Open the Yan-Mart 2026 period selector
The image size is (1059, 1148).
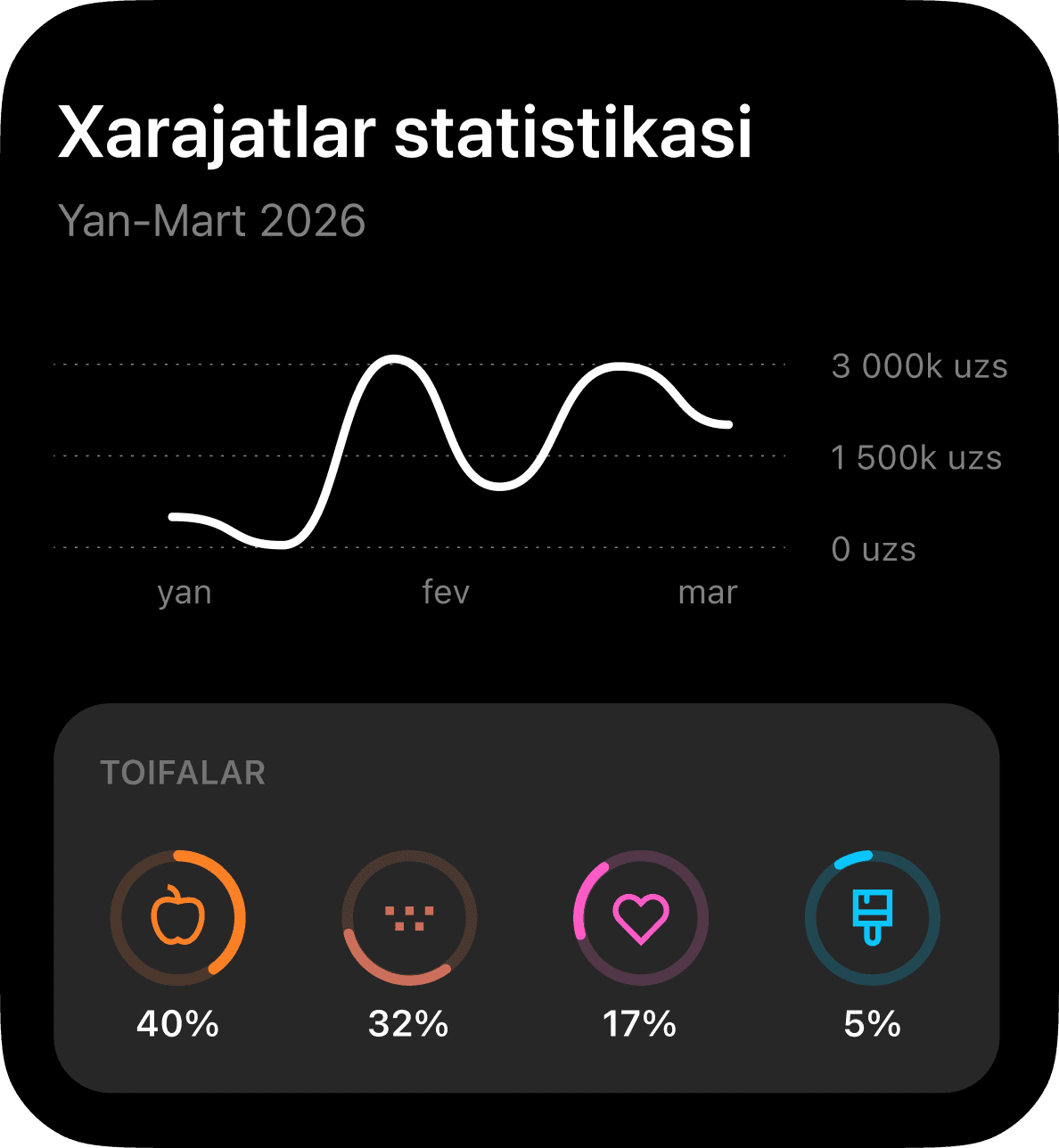(x=211, y=220)
